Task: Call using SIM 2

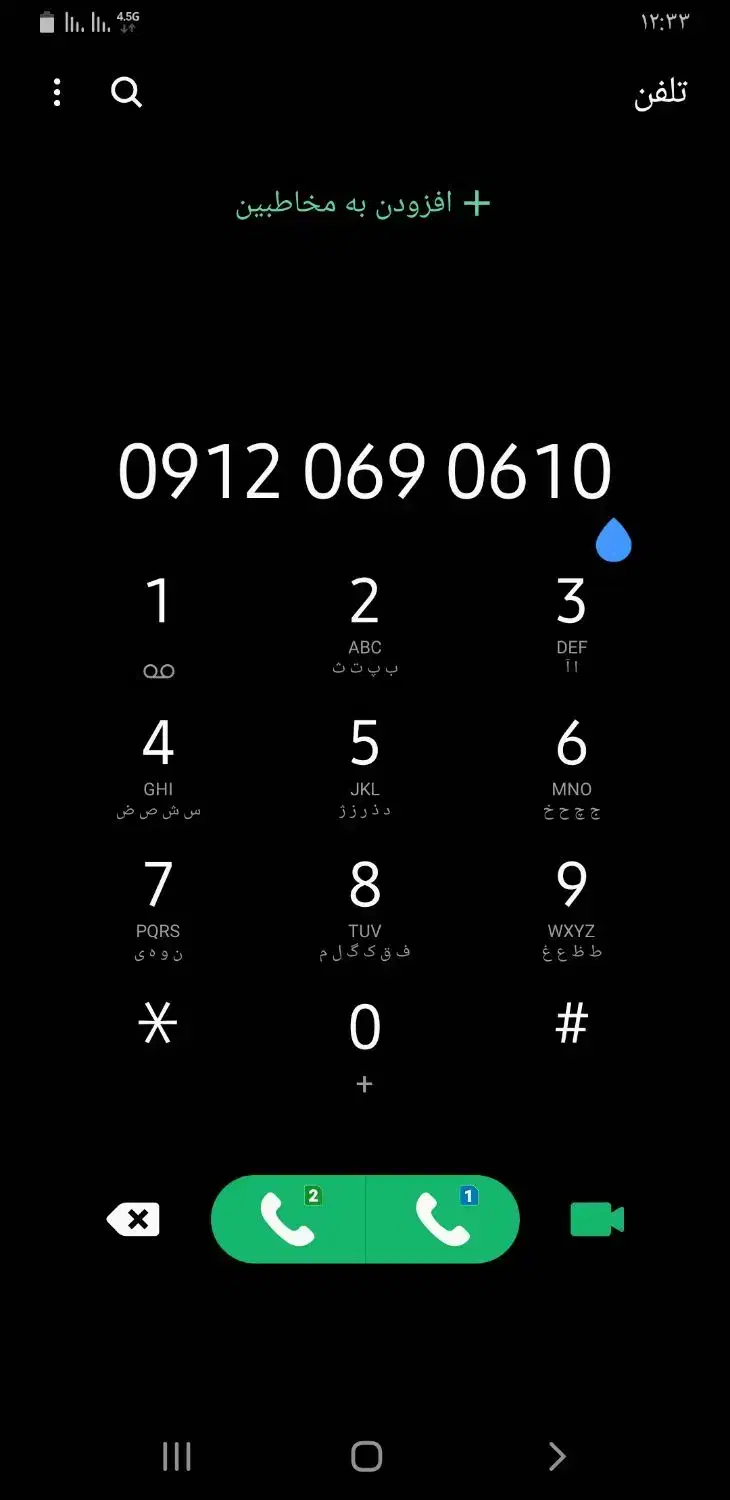Action: click(290, 1218)
